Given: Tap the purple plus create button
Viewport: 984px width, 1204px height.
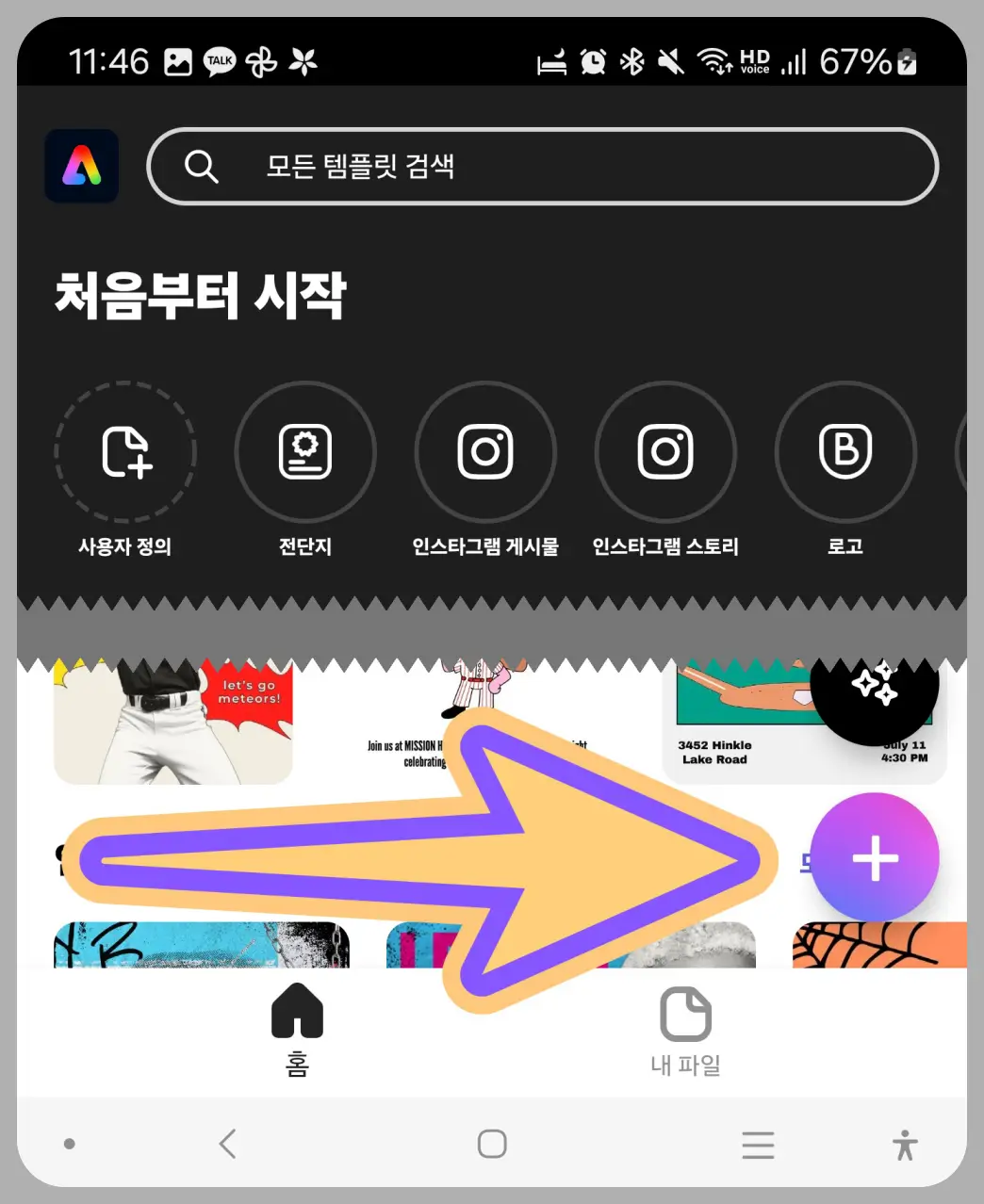Looking at the screenshot, I should (x=874, y=856).
